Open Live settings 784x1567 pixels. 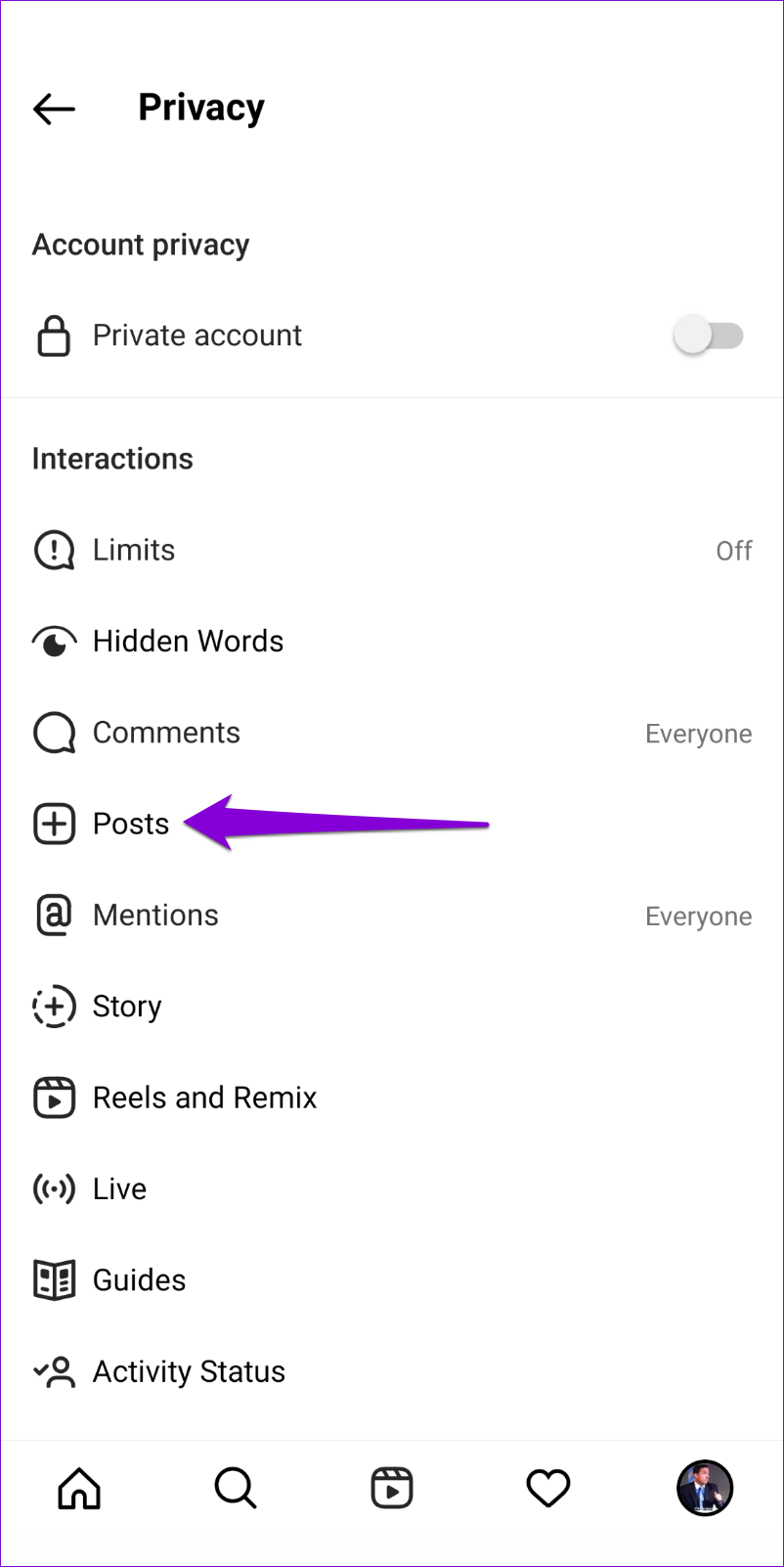click(392, 1188)
